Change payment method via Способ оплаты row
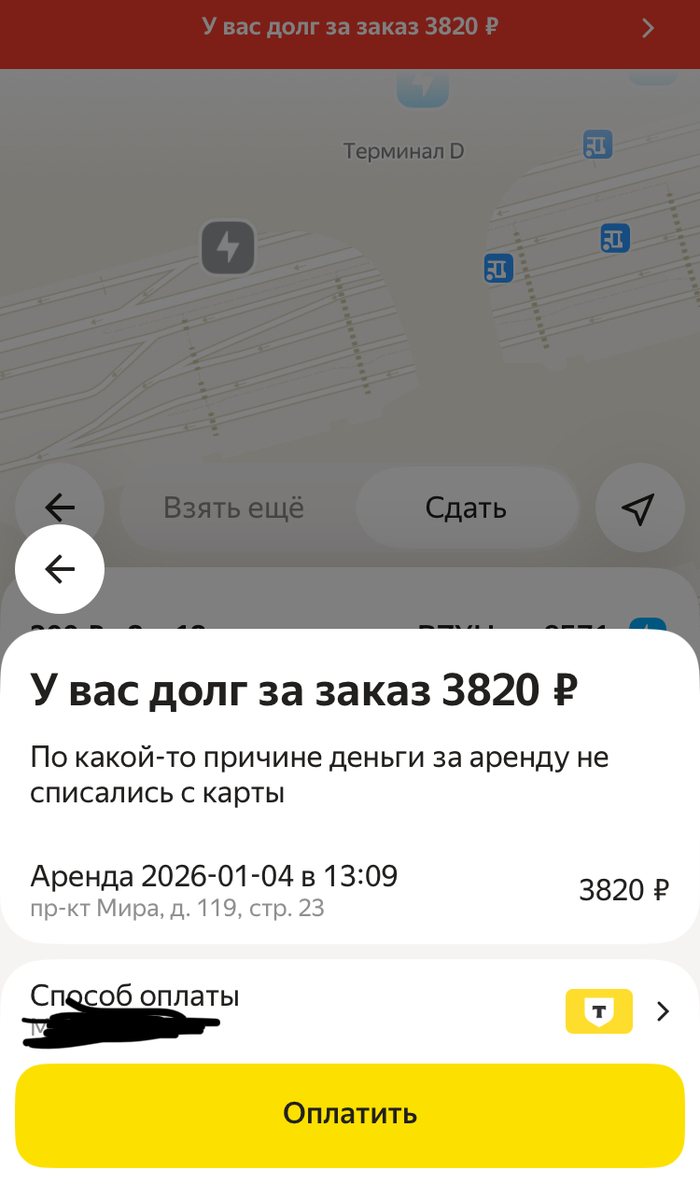 [x=350, y=1010]
